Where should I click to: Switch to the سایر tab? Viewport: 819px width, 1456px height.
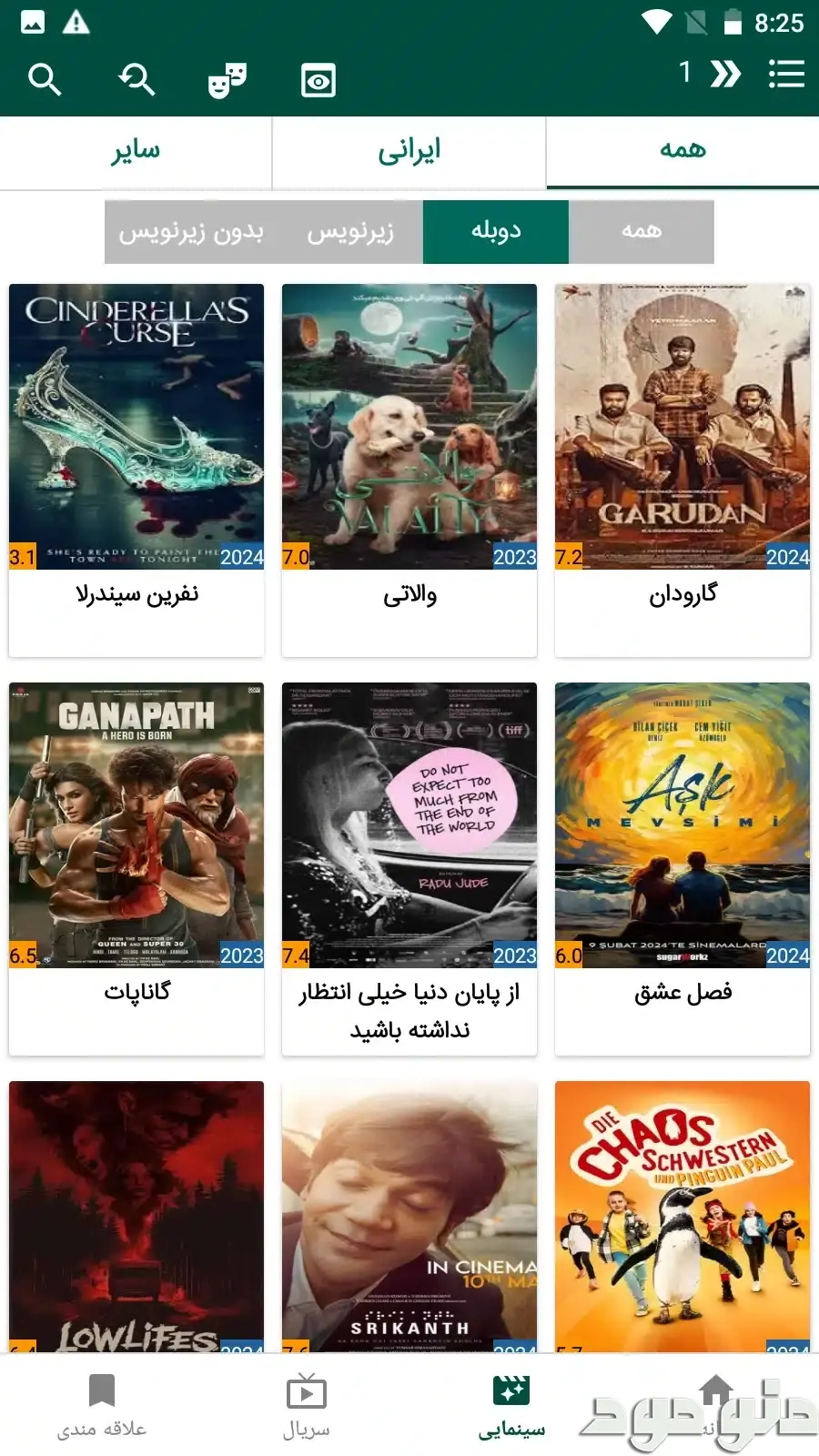[x=136, y=151]
